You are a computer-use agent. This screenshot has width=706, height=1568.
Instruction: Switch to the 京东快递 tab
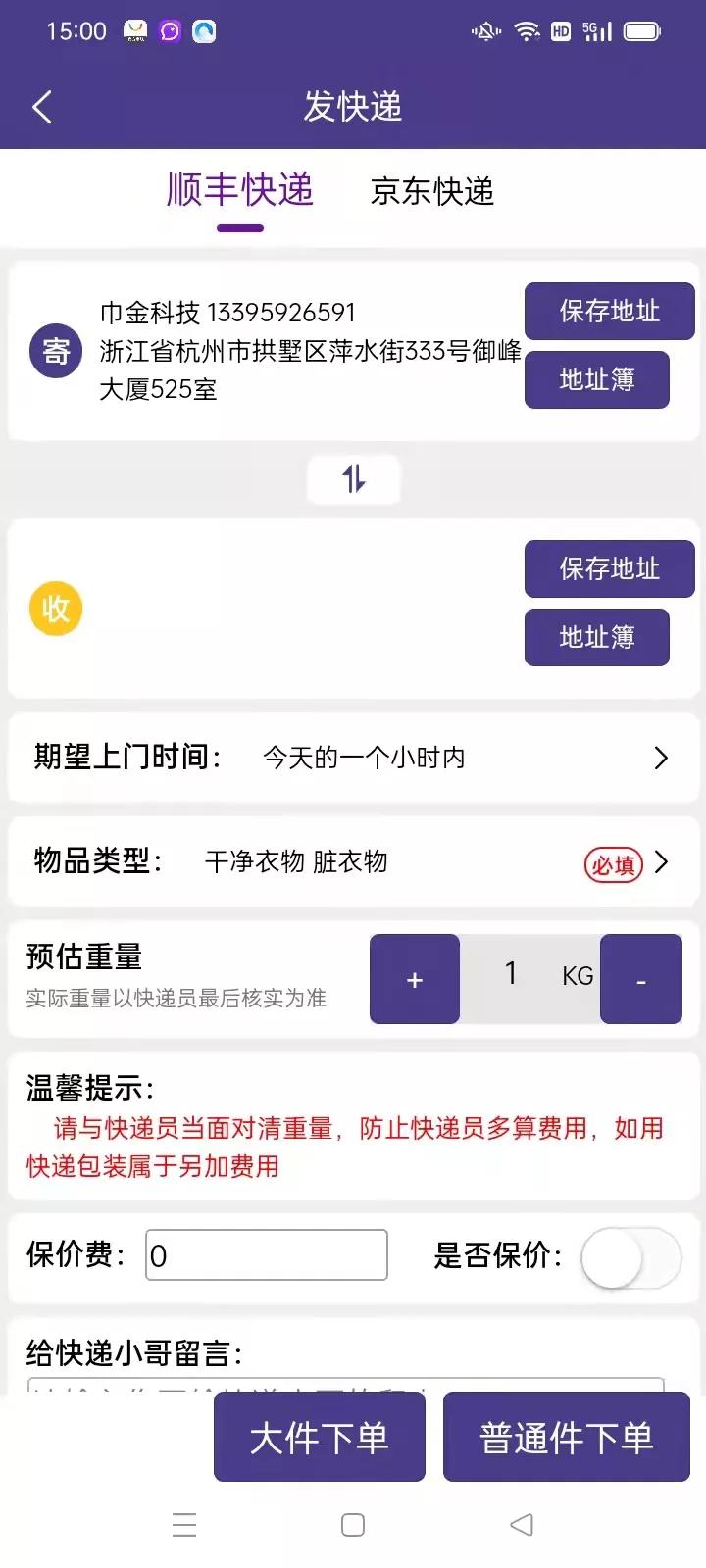(432, 192)
